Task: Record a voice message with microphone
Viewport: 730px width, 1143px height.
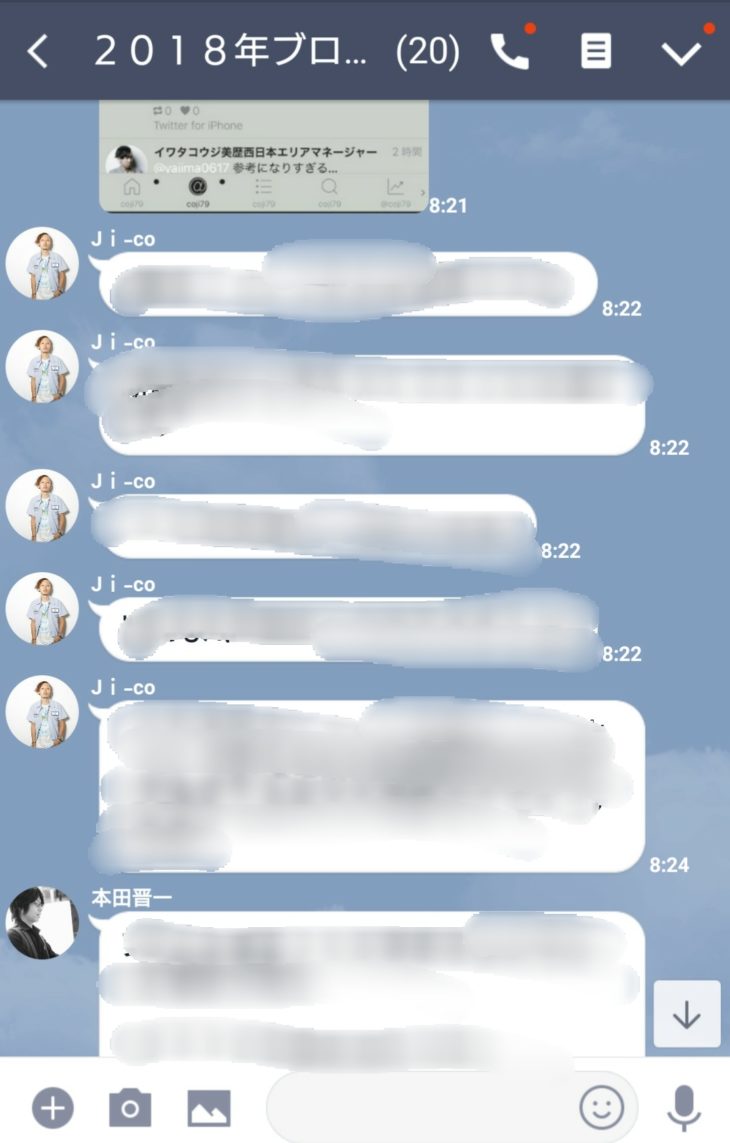Action: (x=684, y=1107)
